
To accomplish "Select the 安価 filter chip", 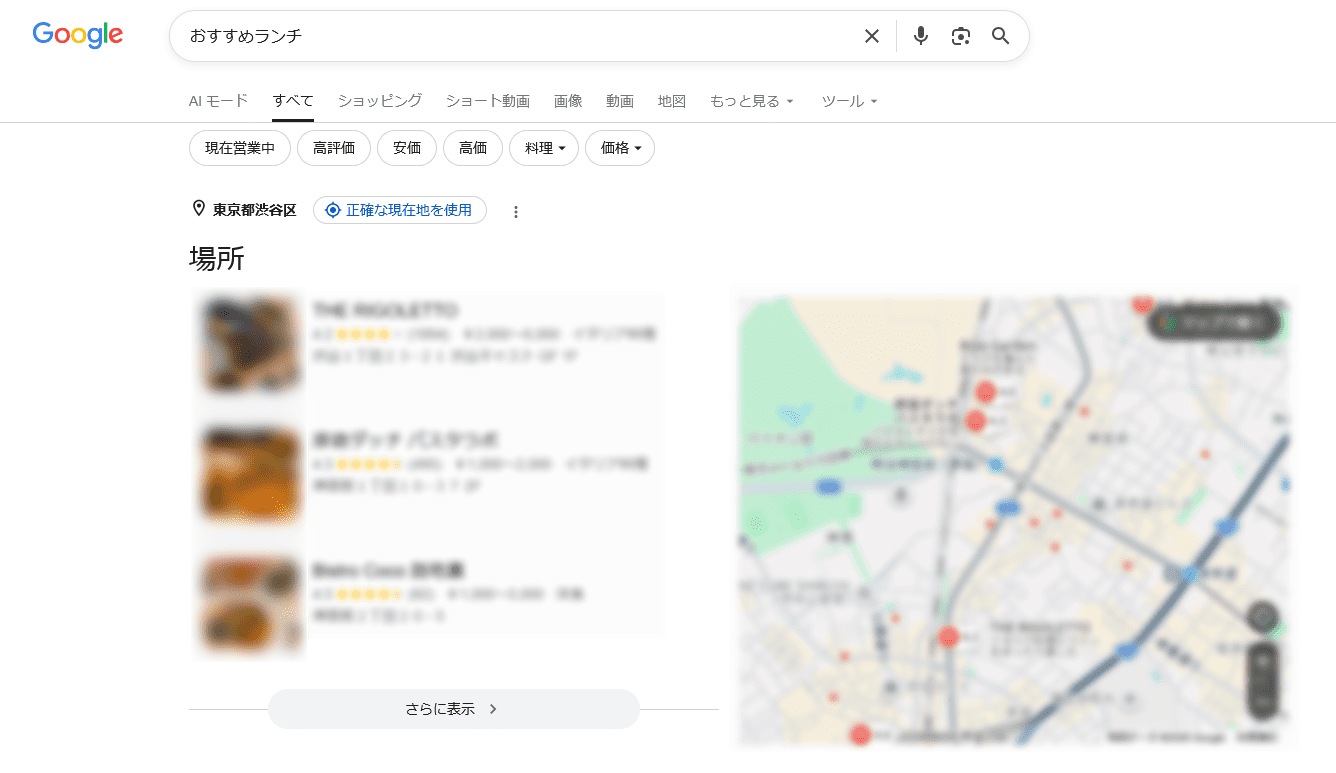I will point(407,148).
